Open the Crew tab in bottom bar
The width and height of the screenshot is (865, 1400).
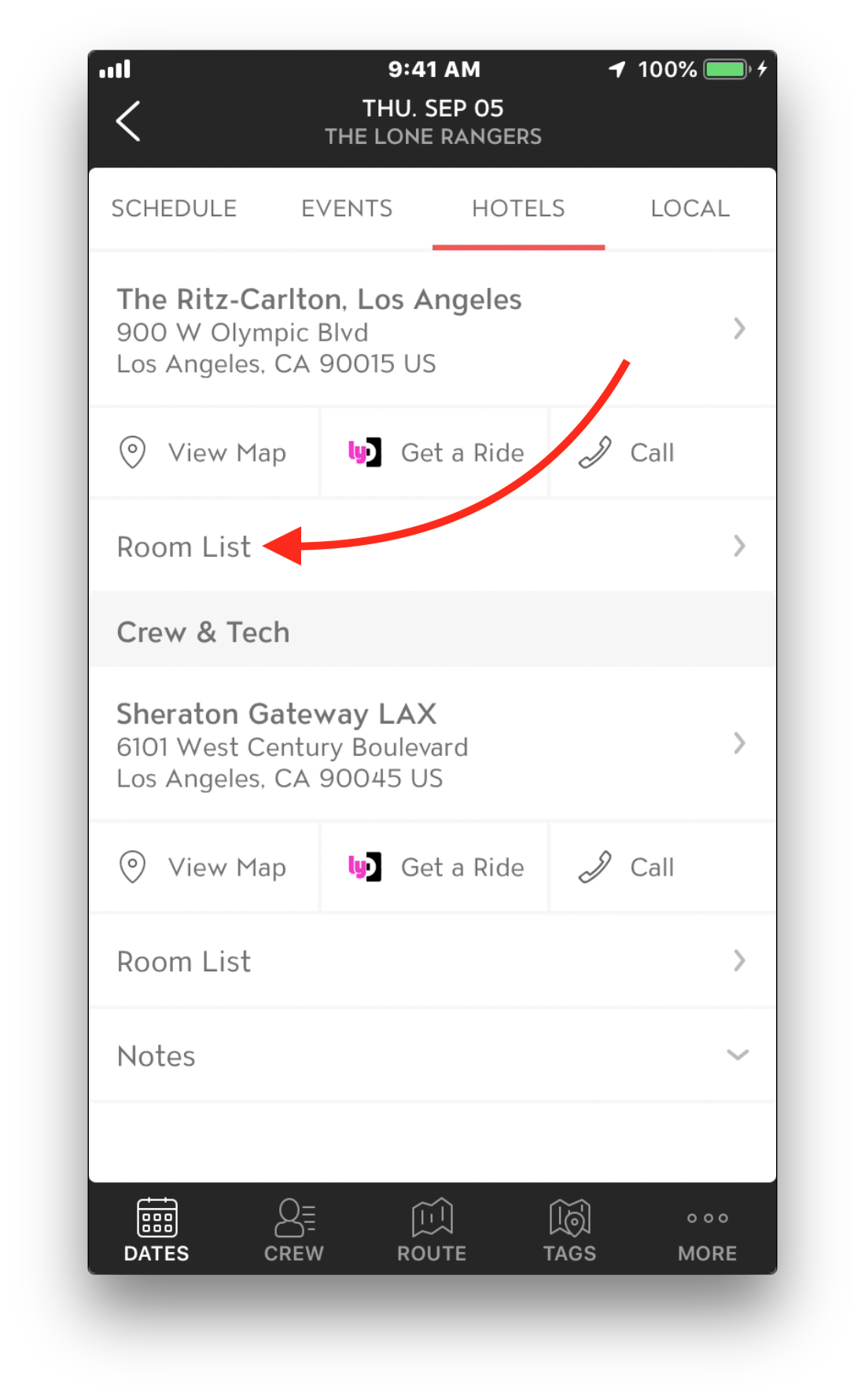coord(294,1229)
